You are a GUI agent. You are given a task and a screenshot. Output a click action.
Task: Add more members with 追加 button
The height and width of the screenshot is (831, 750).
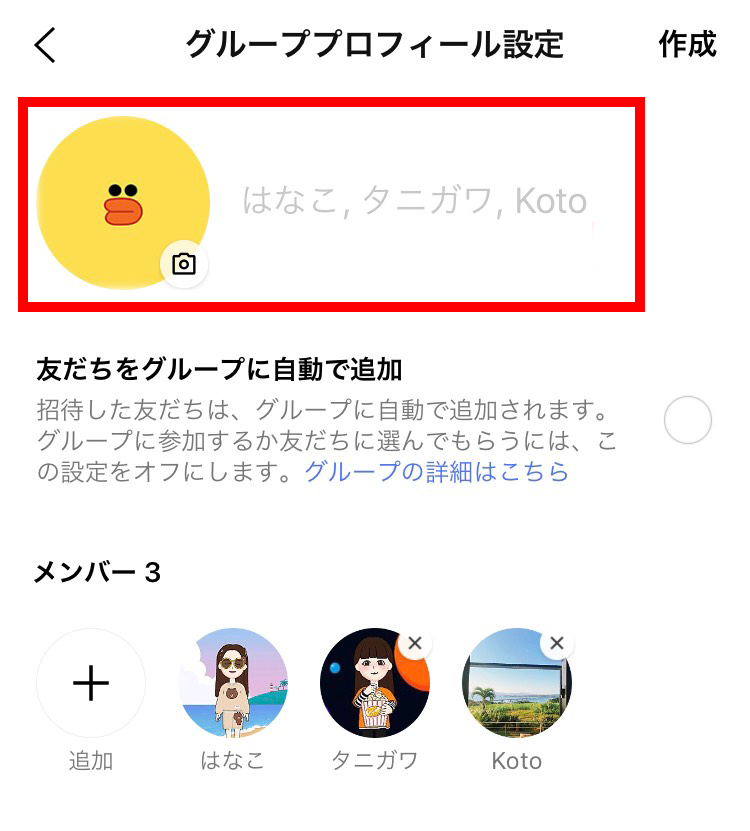pos(91,684)
